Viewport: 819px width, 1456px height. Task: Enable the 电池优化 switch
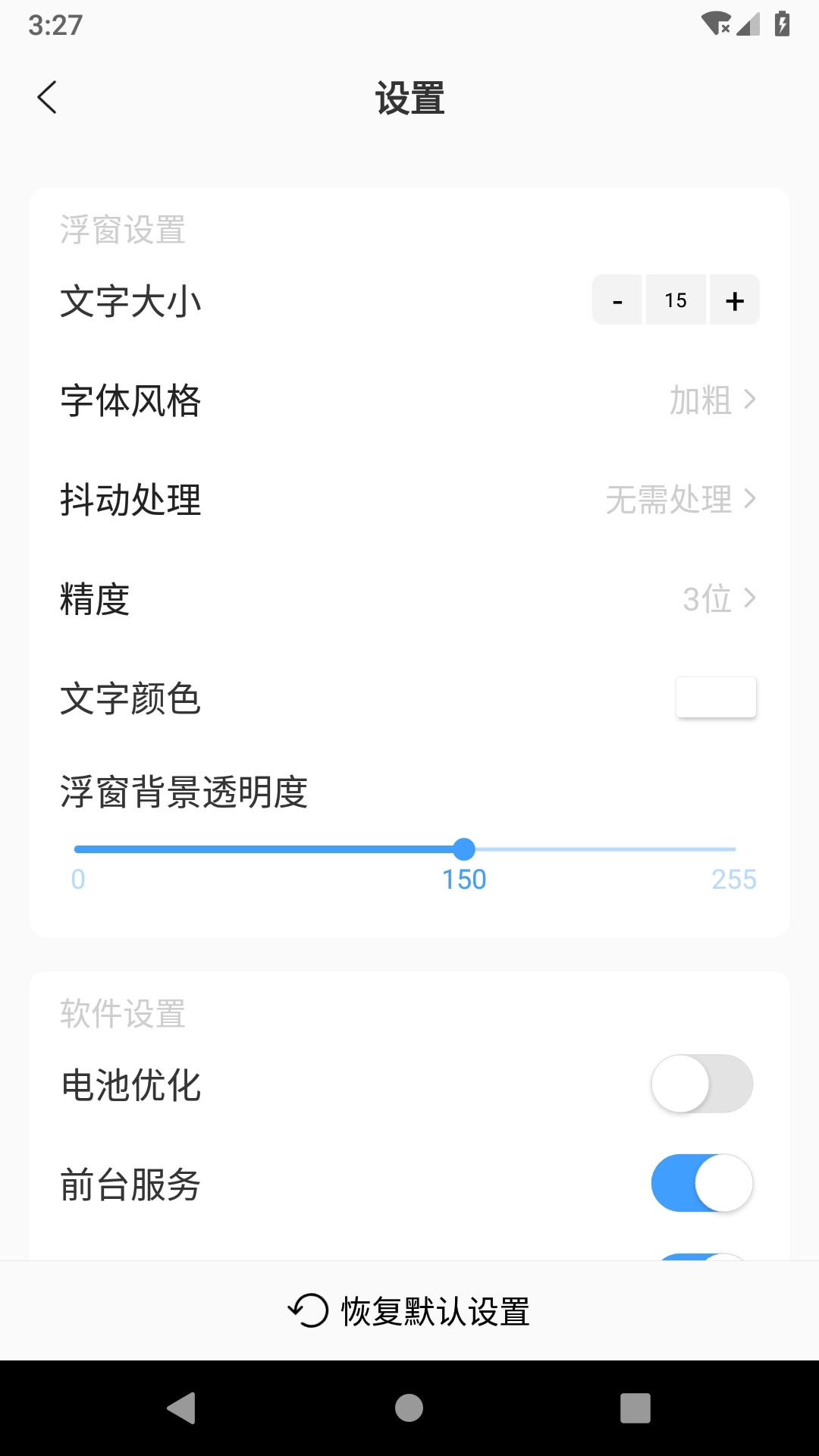pyautogui.click(x=701, y=1084)
